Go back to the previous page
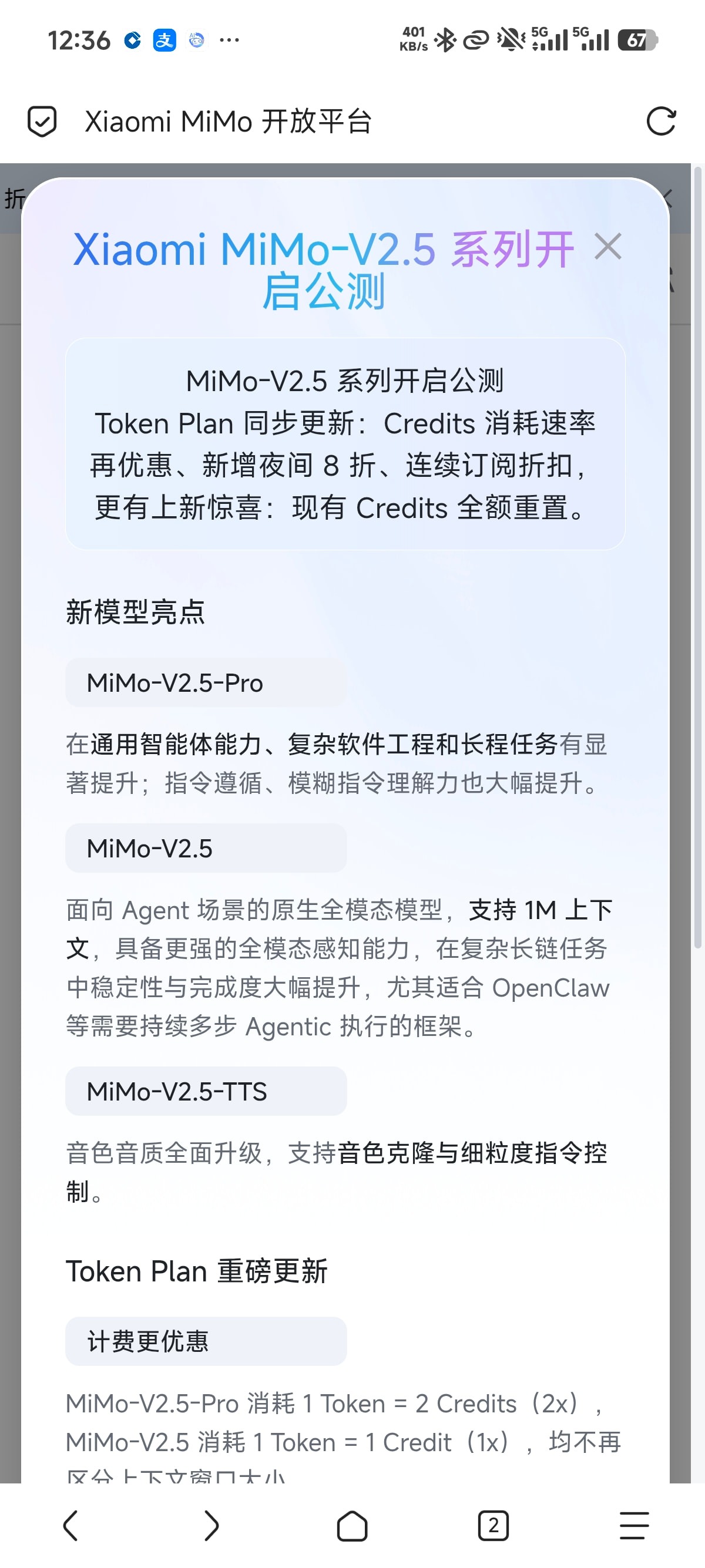 [70, 1525]
